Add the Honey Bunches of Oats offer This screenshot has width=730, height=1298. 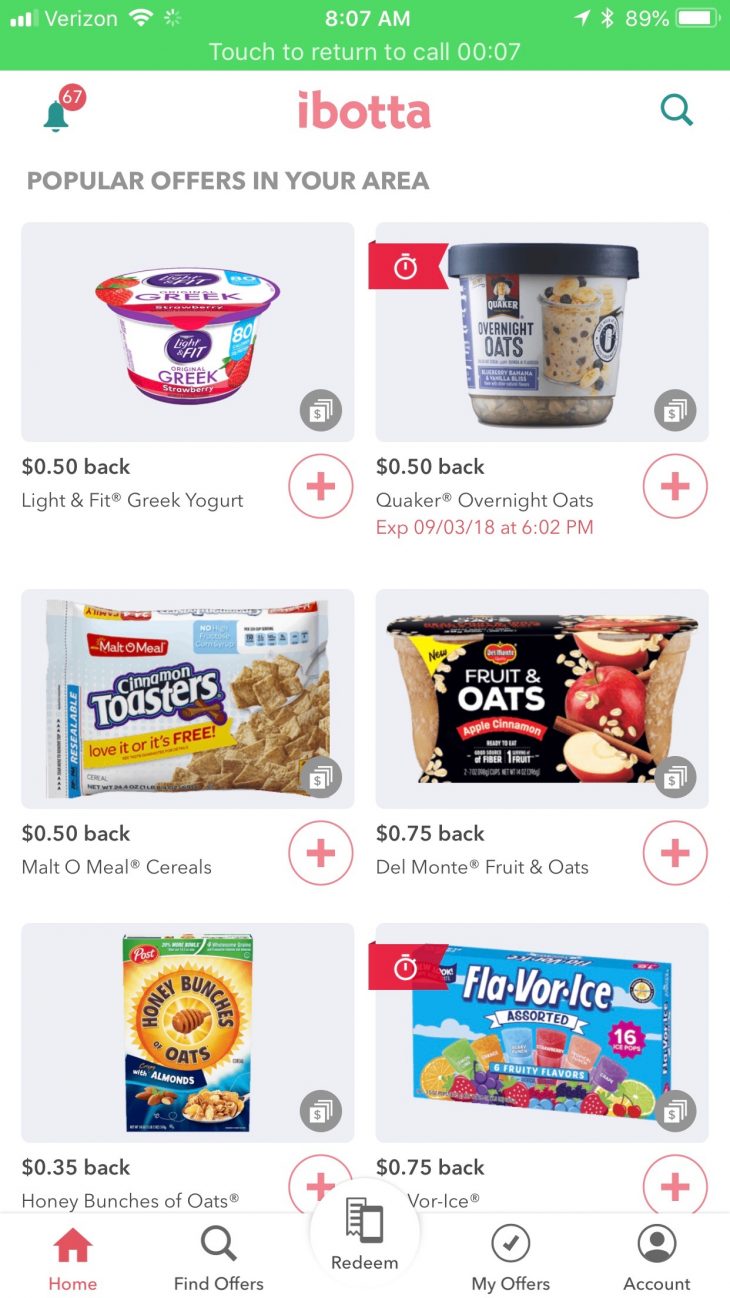(320, 1185)
